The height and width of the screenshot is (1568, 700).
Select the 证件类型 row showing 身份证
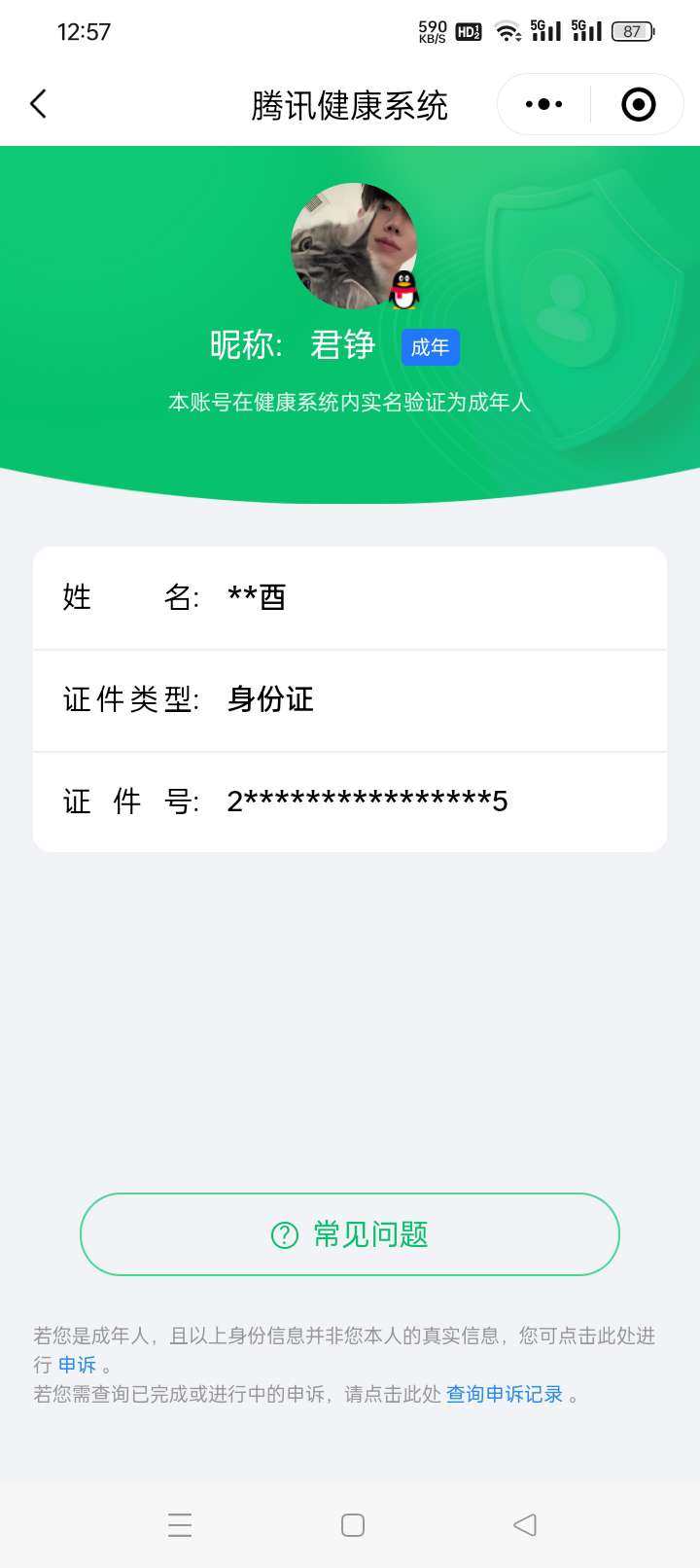350,699
